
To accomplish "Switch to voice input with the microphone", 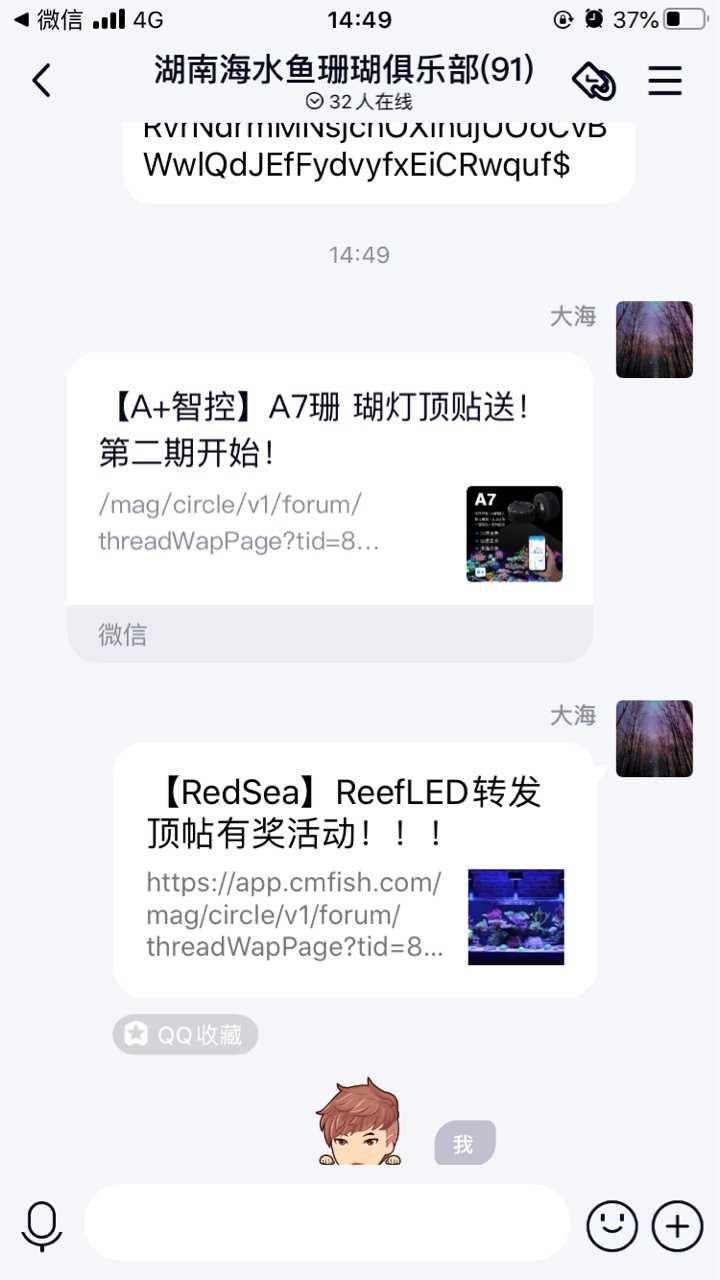I will pos(42,1224).
